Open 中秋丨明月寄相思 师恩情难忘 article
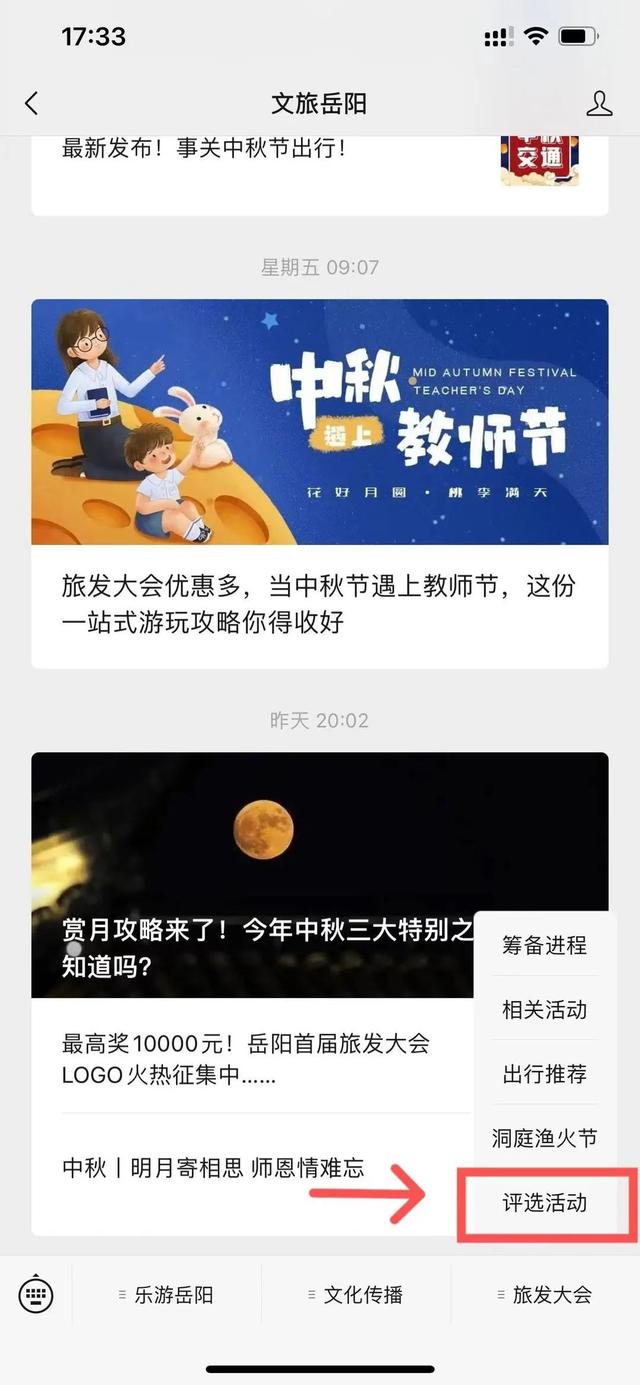Screen dimensions: 640x1385 point(215,1167)
